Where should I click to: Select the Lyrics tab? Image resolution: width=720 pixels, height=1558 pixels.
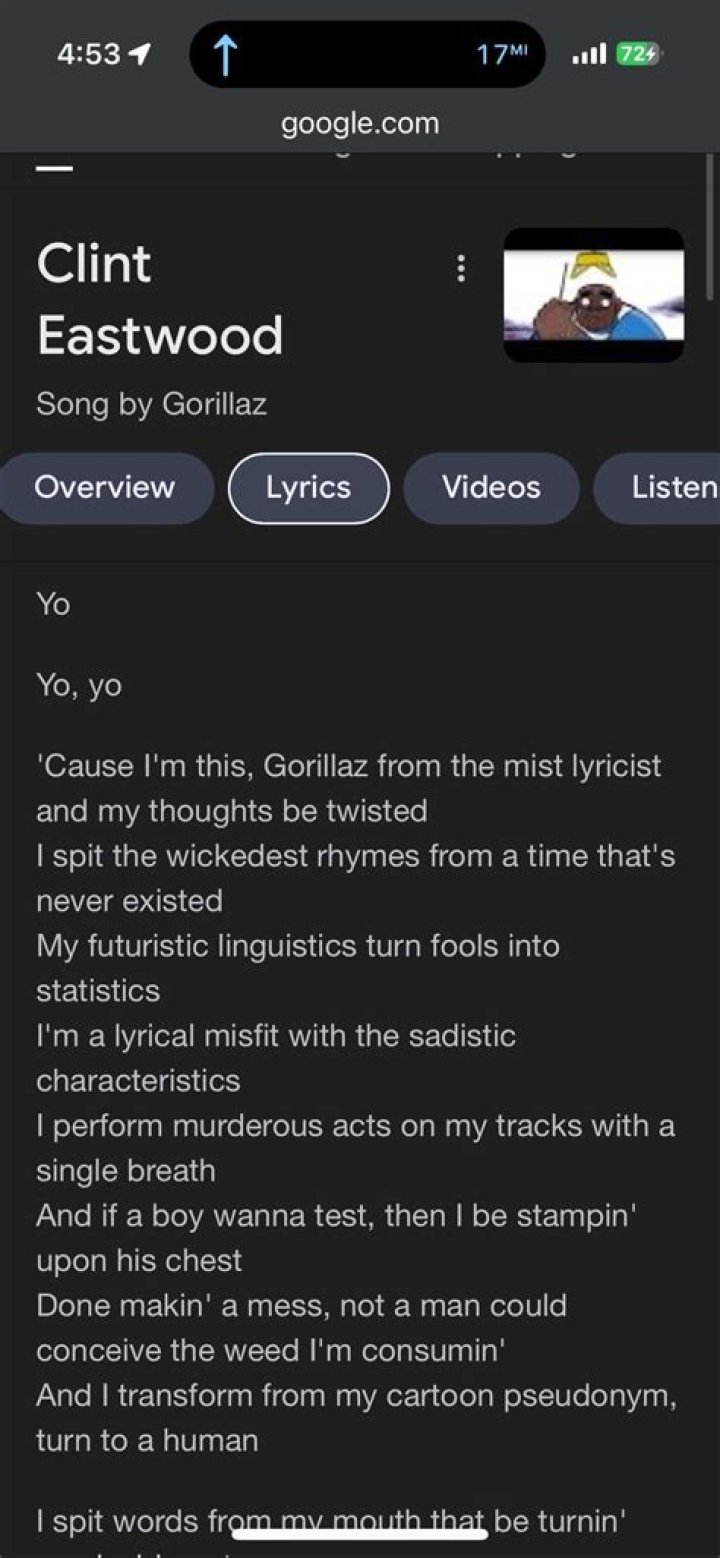308,488
